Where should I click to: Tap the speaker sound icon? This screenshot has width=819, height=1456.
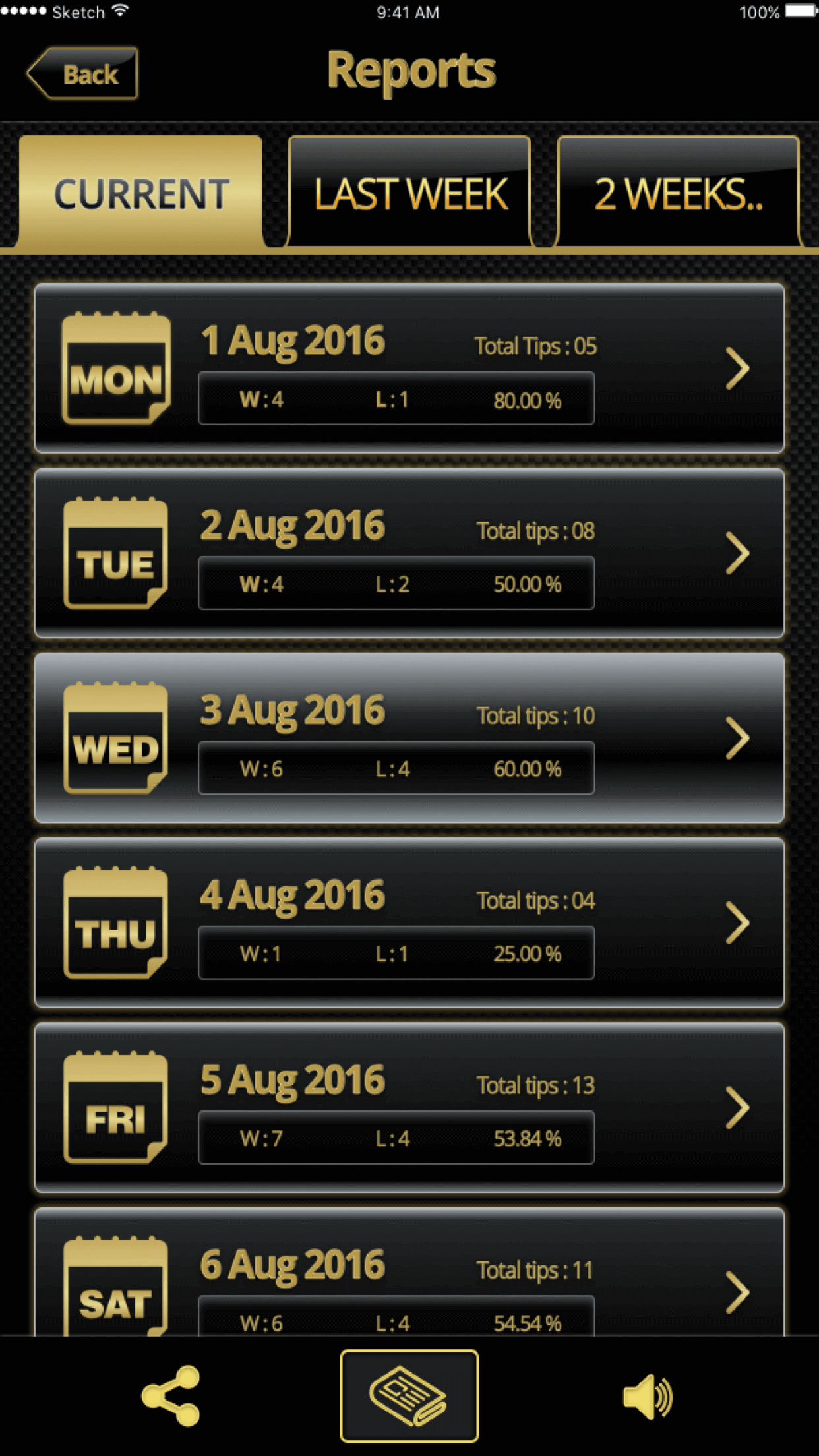(x=647, y=1396)
